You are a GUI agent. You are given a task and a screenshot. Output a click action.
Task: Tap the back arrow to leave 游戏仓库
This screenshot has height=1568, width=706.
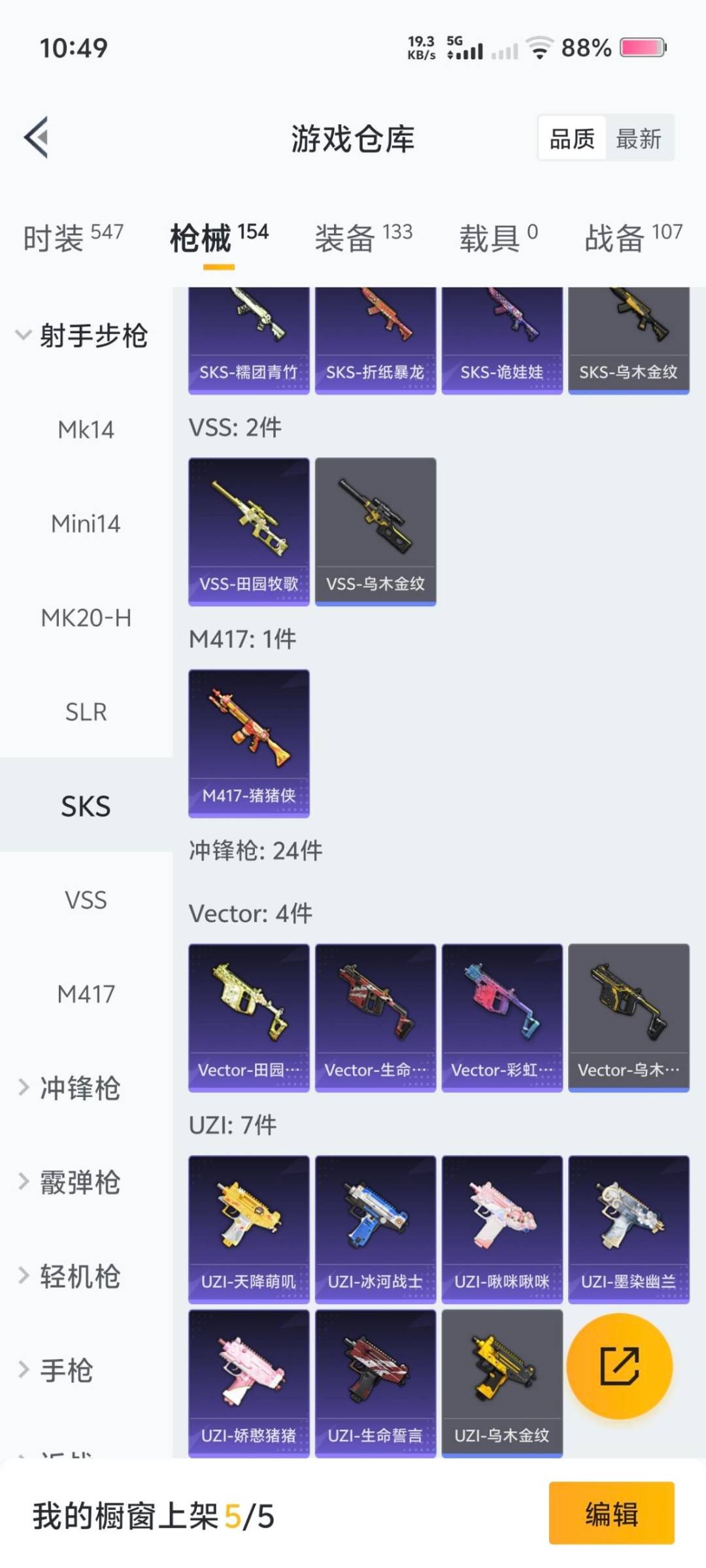(x=37, y=137)
